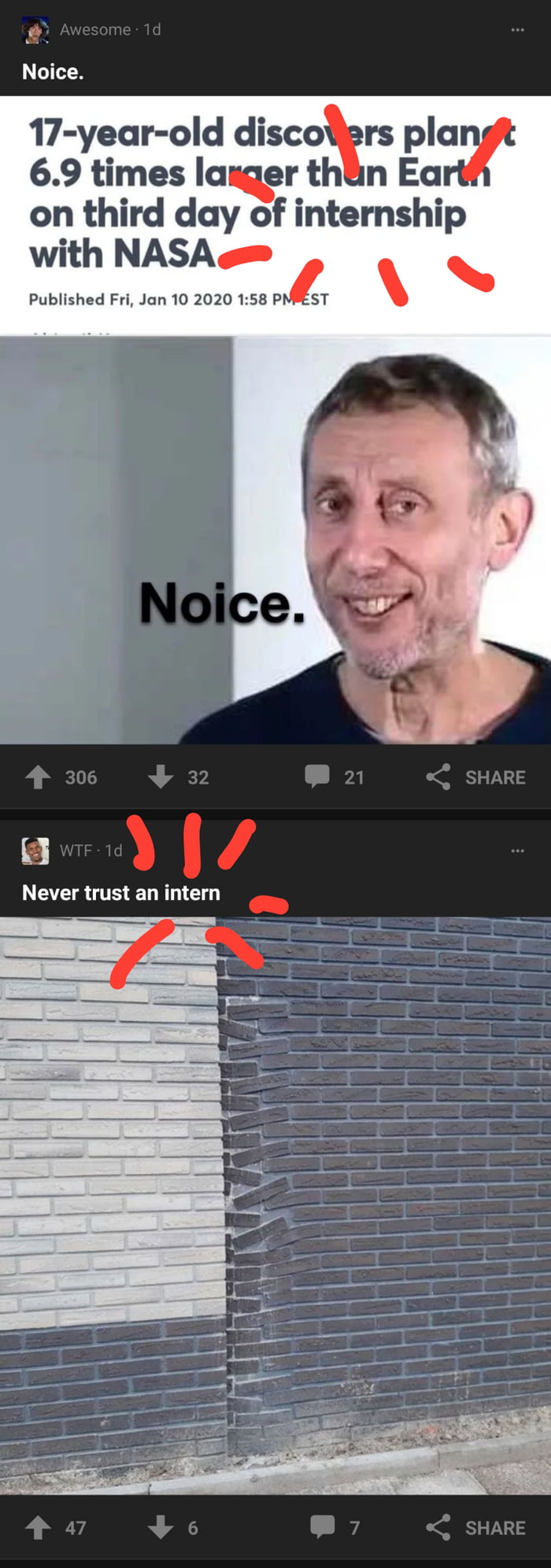Share the Noice. post
This screenshot has width=551, height=1568.
pyautogui.click(x=475, y=777)
